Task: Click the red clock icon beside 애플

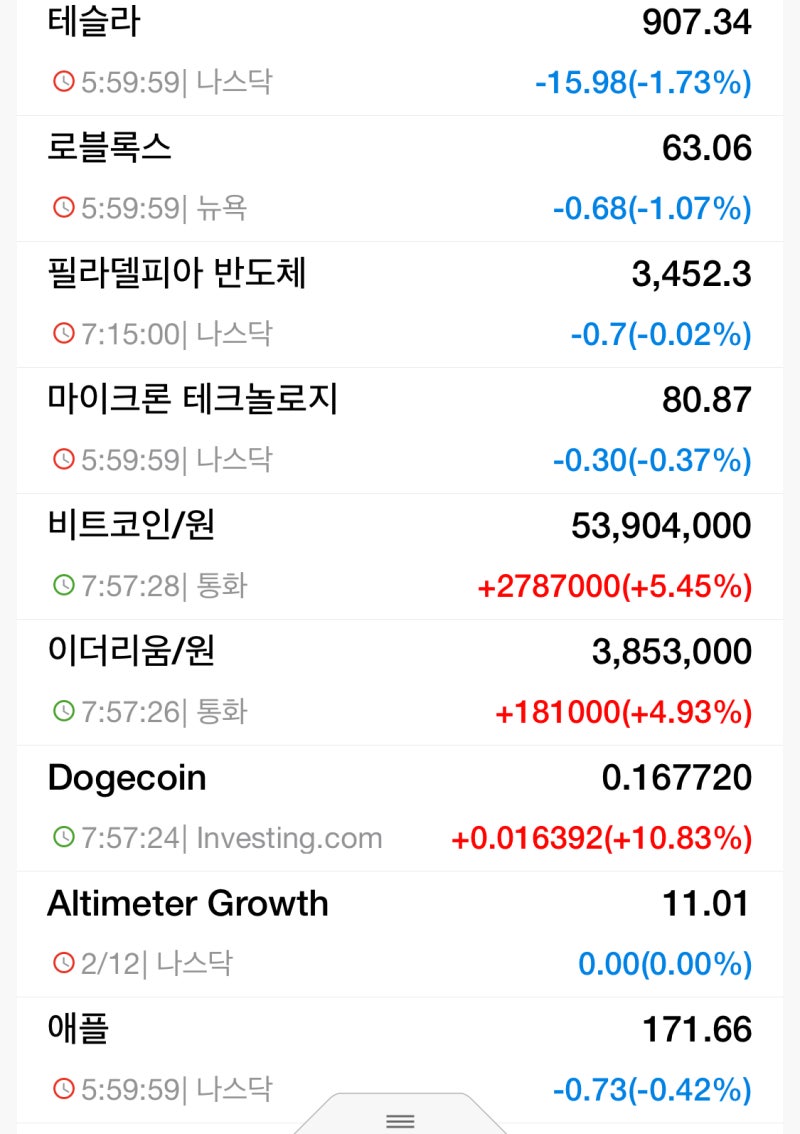Action: 62,1090
